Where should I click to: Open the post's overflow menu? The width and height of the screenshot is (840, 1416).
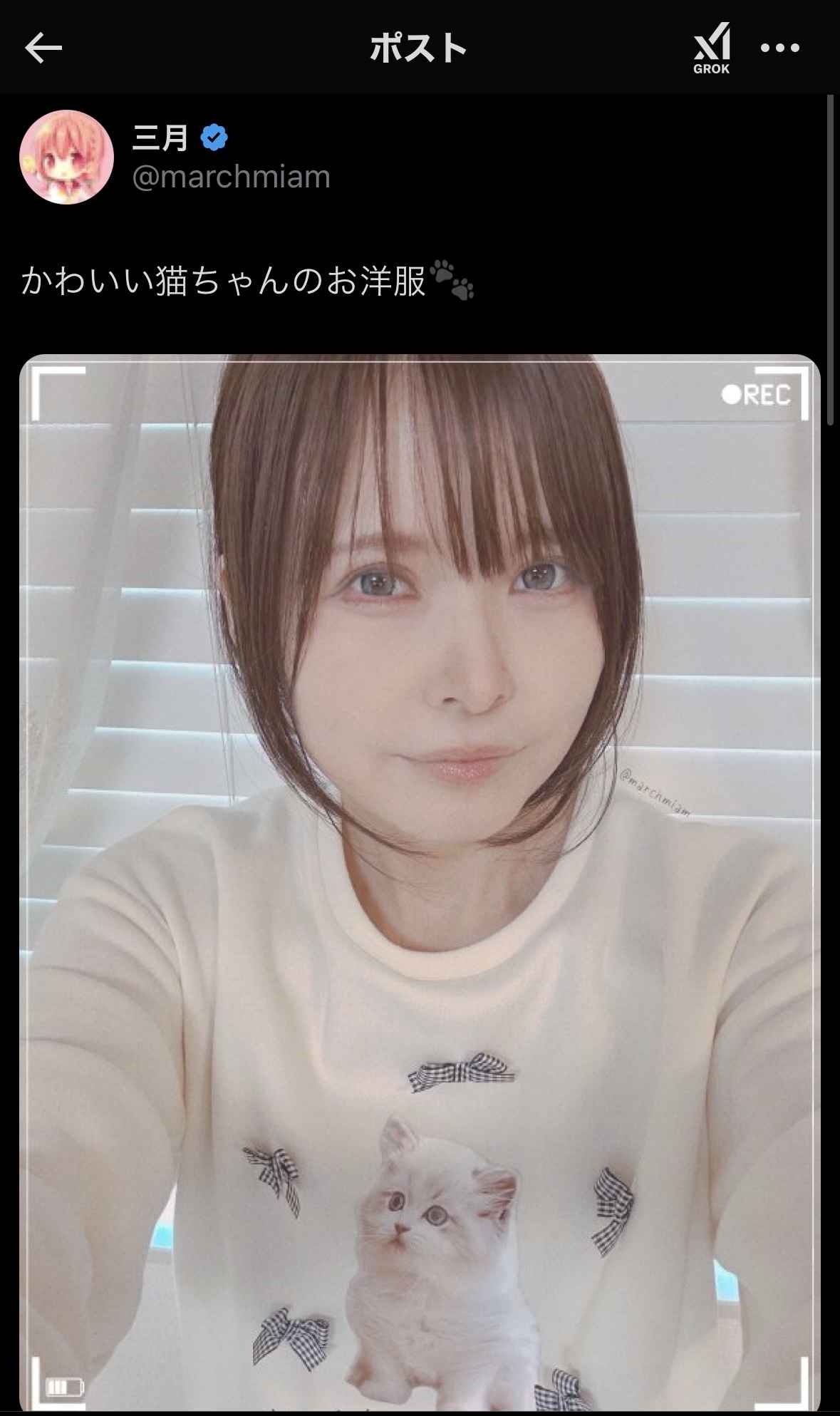(780, 48)
